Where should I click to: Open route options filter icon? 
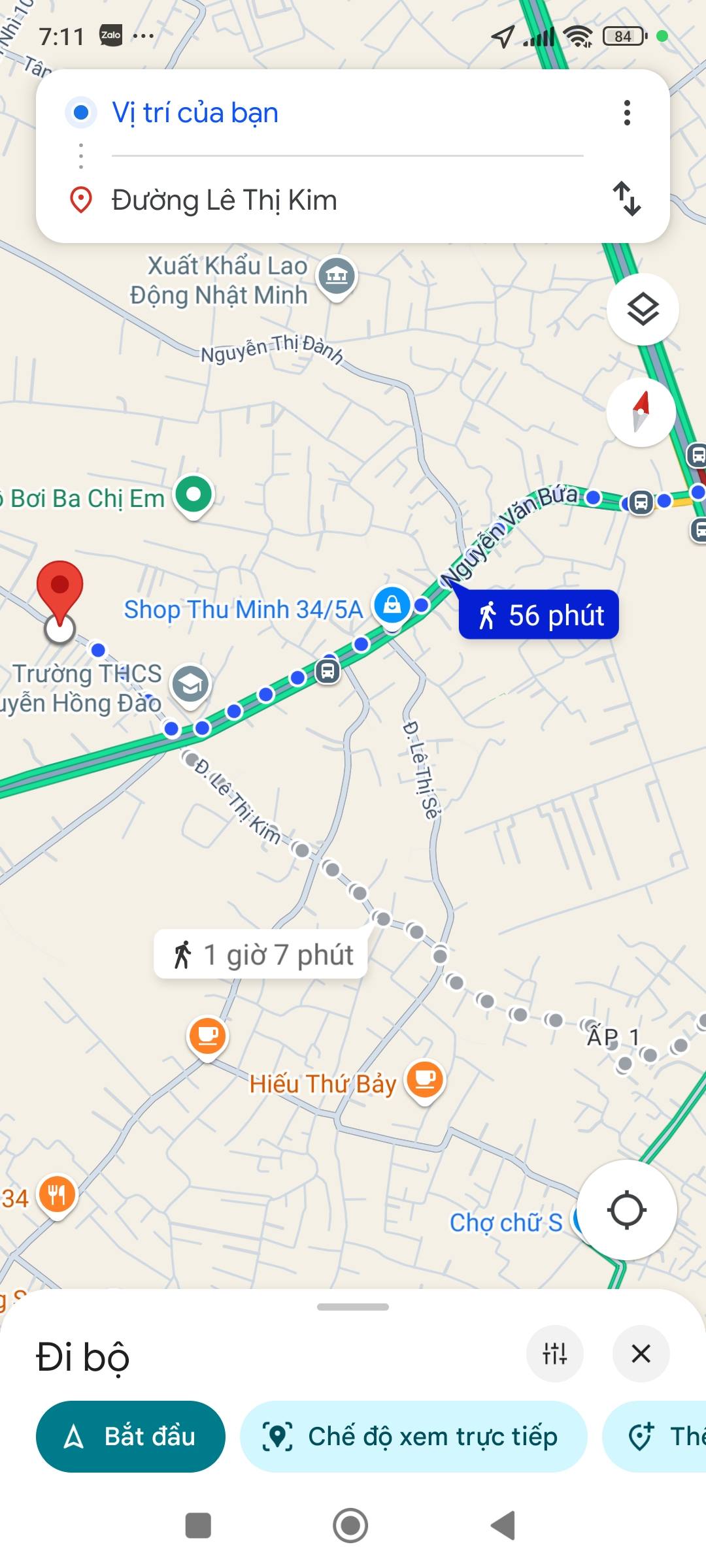point(554,1354)
